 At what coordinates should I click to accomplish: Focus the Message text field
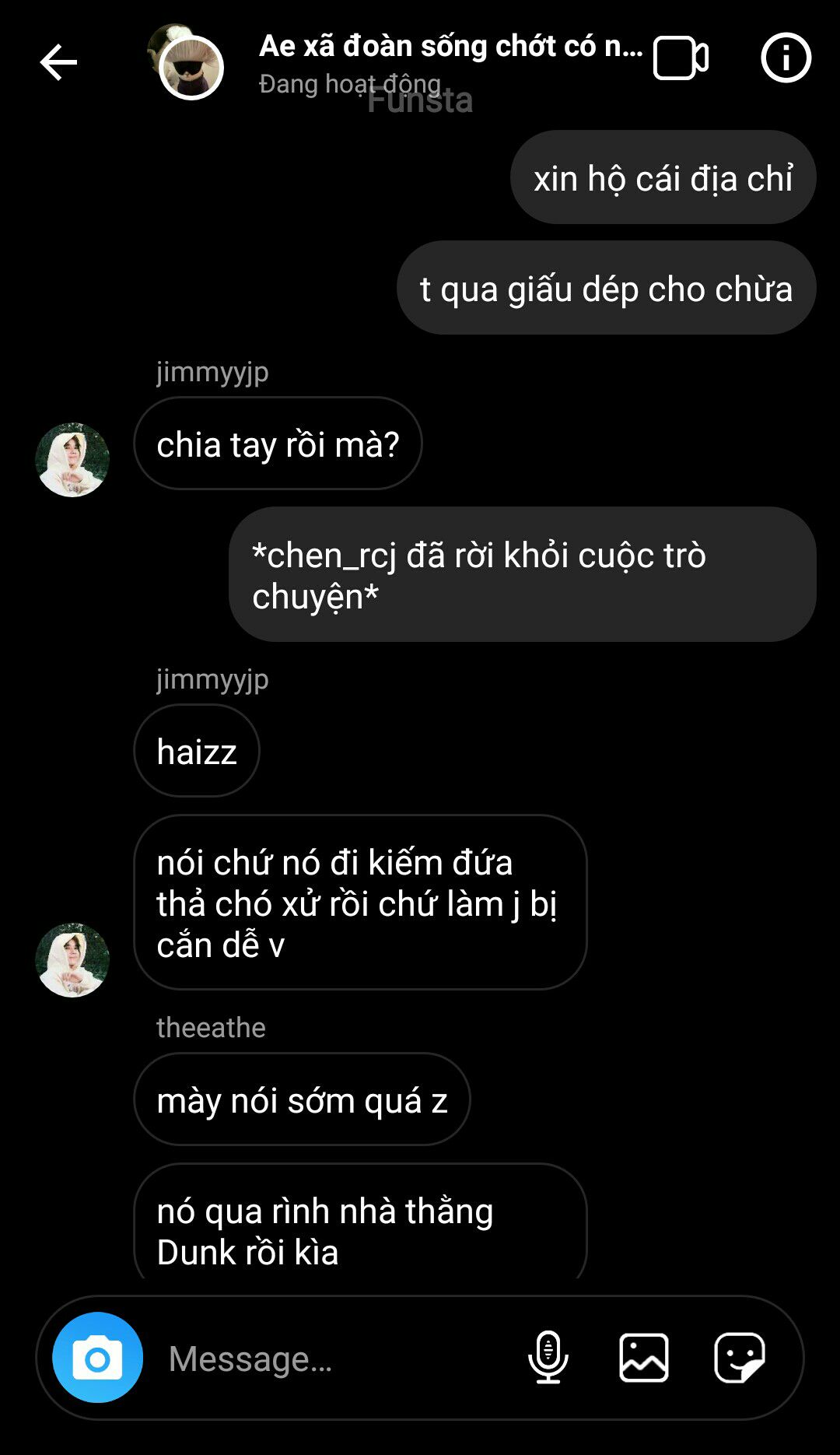click(x=334, y=1359)
